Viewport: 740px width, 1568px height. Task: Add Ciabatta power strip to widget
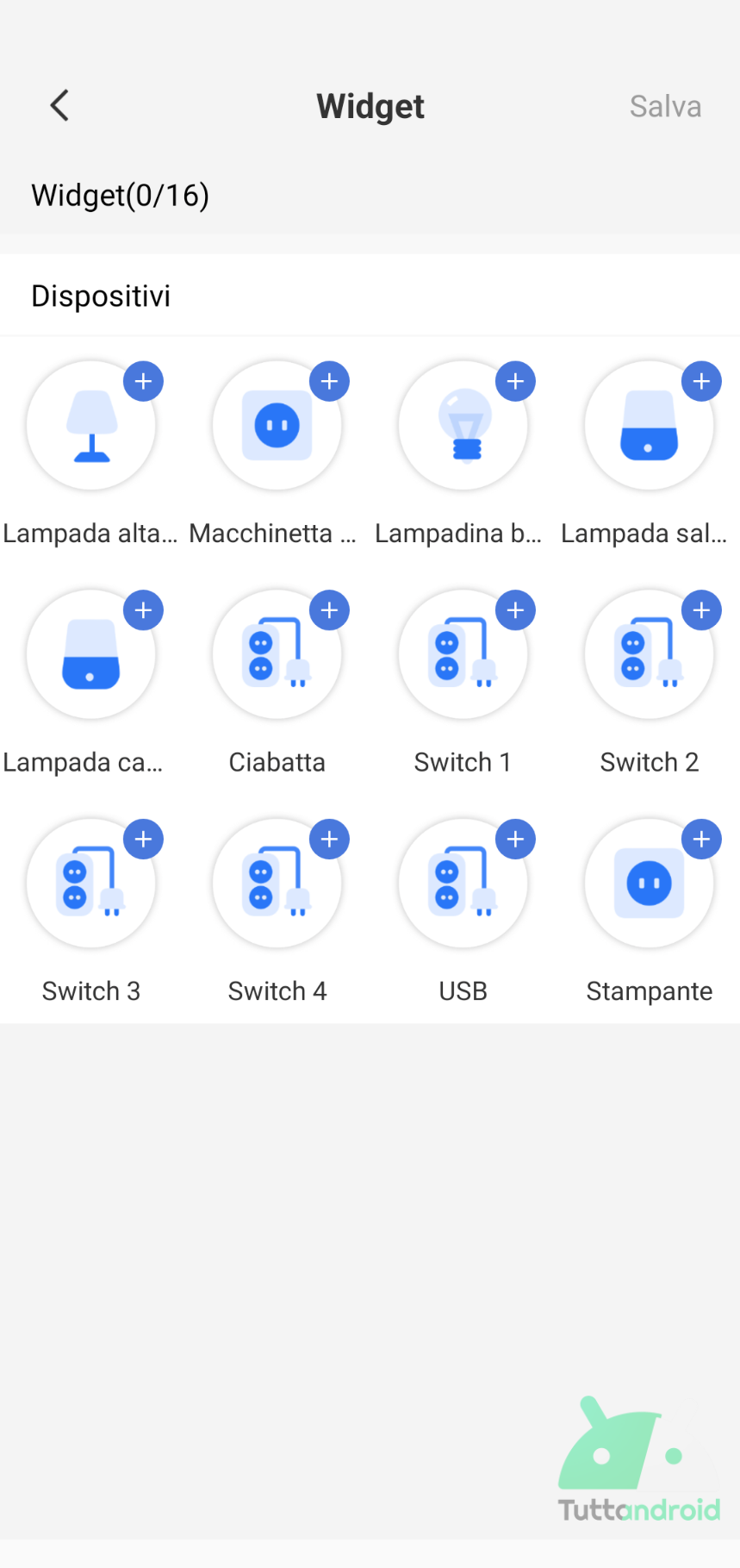pyautogui.click(x=329, y=610)
